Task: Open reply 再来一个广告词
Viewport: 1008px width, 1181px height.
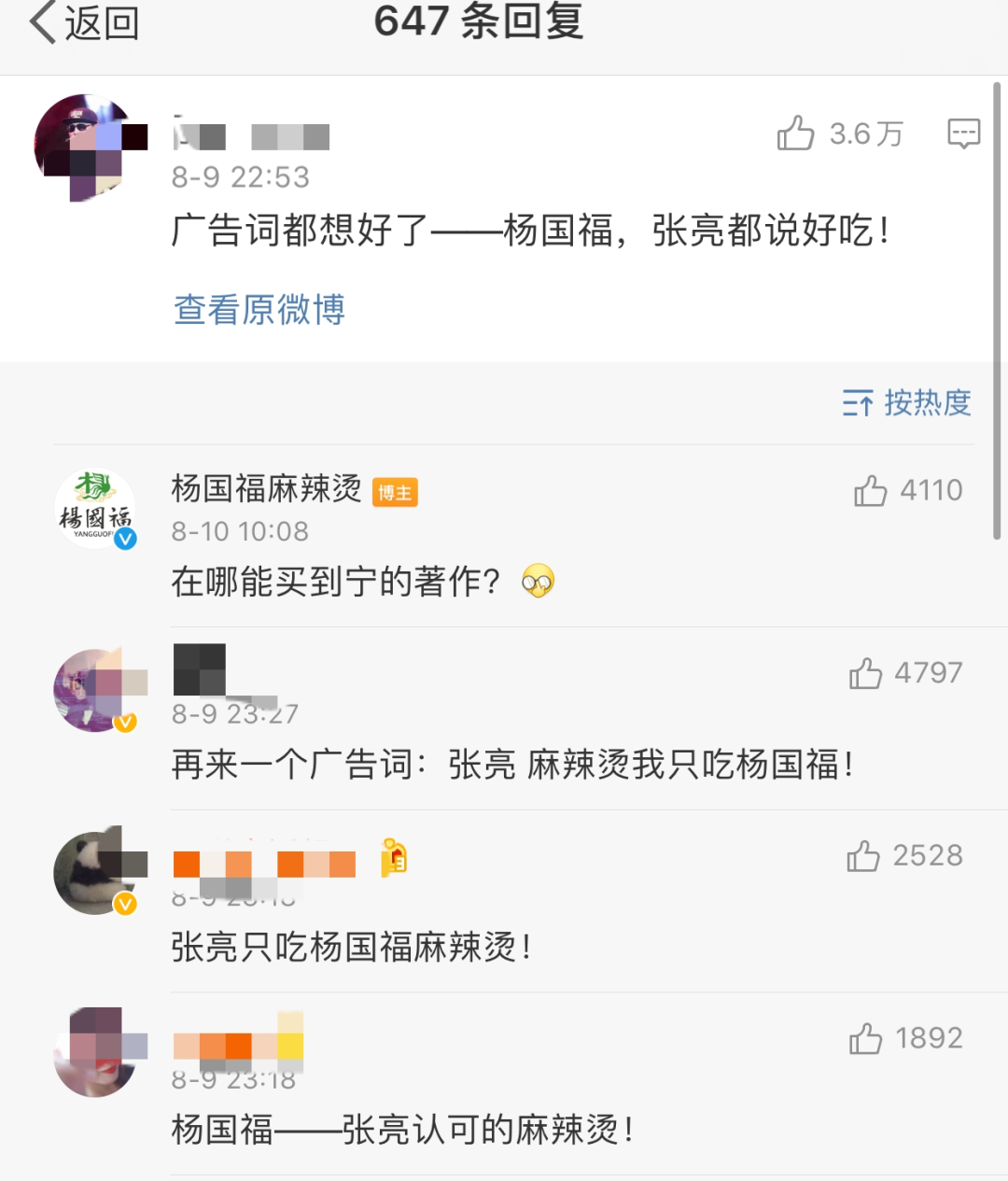Action: coord(512,765)
